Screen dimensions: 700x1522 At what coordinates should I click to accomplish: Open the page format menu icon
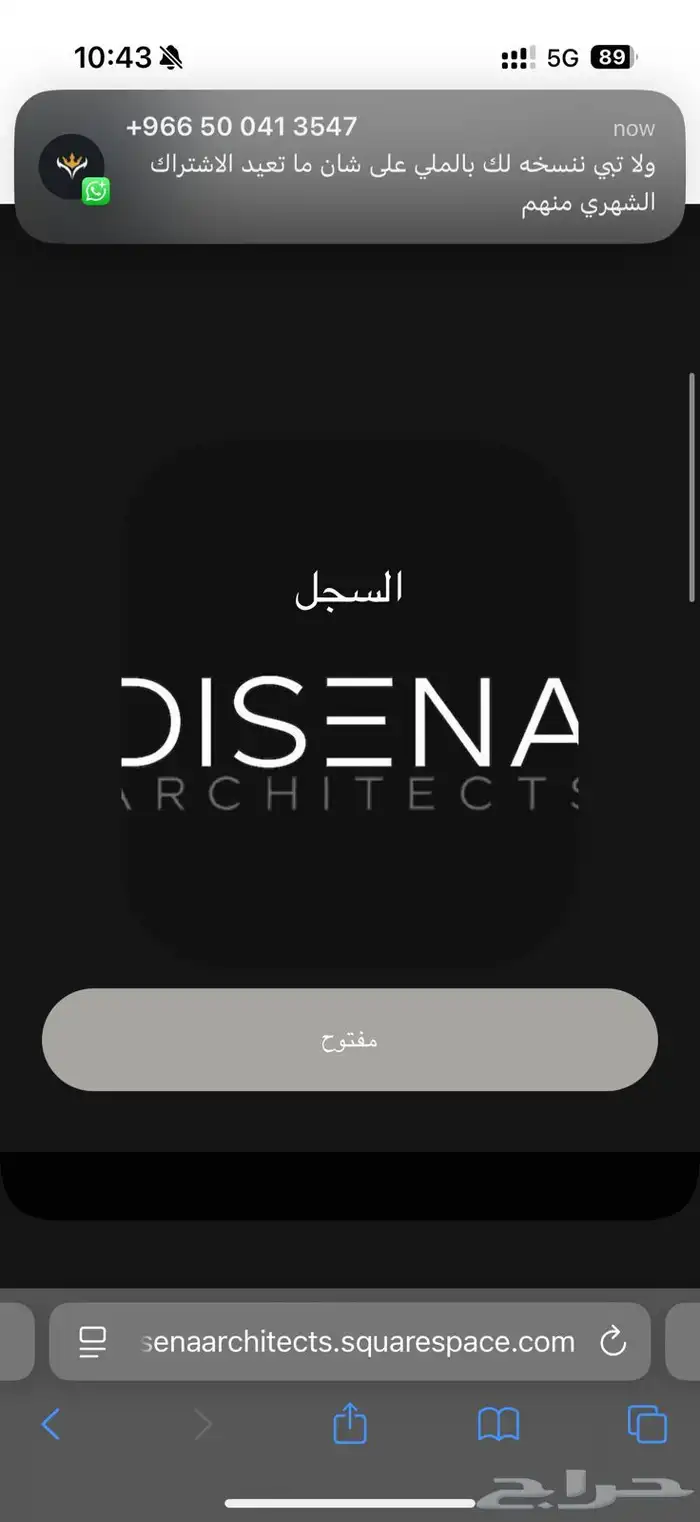point(93,1342)
